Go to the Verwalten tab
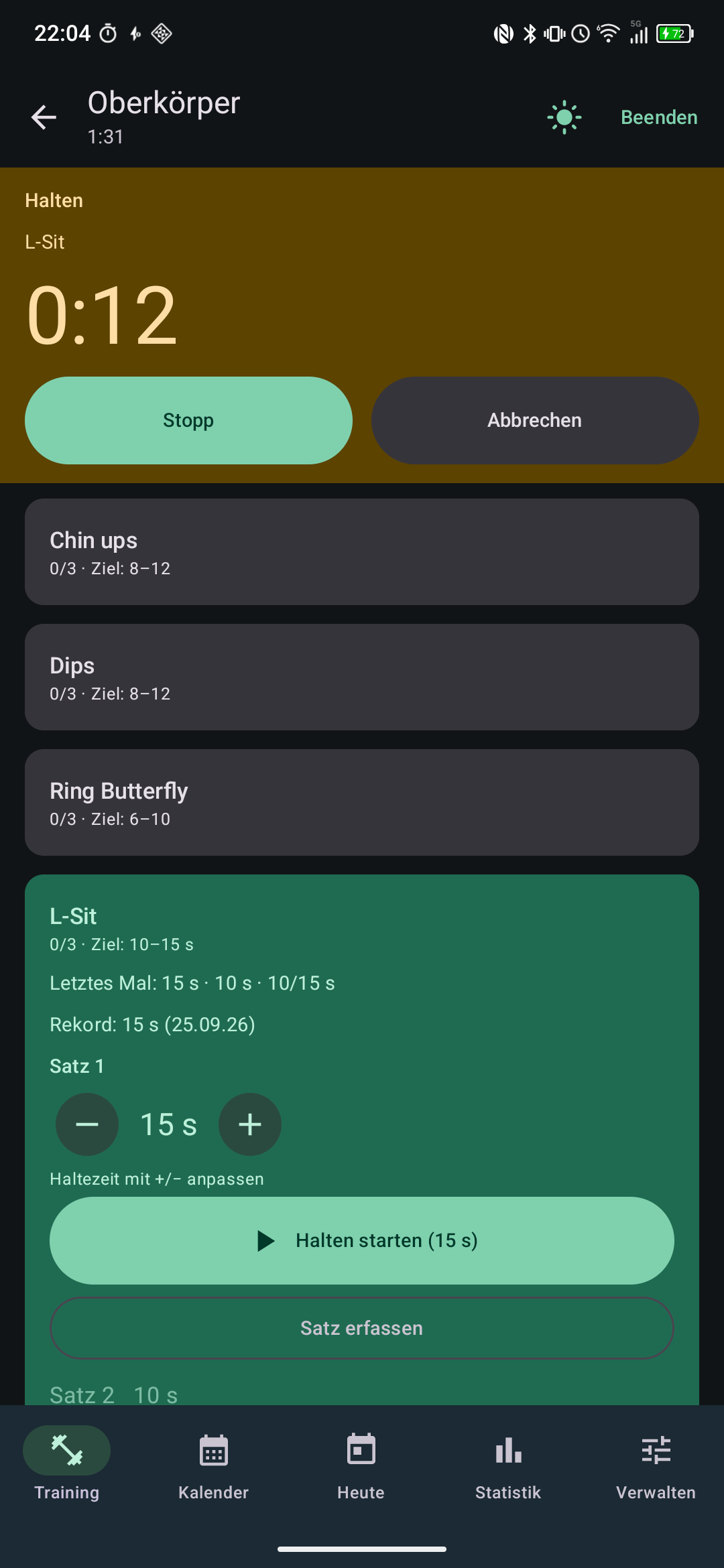 pos(656,1463)
